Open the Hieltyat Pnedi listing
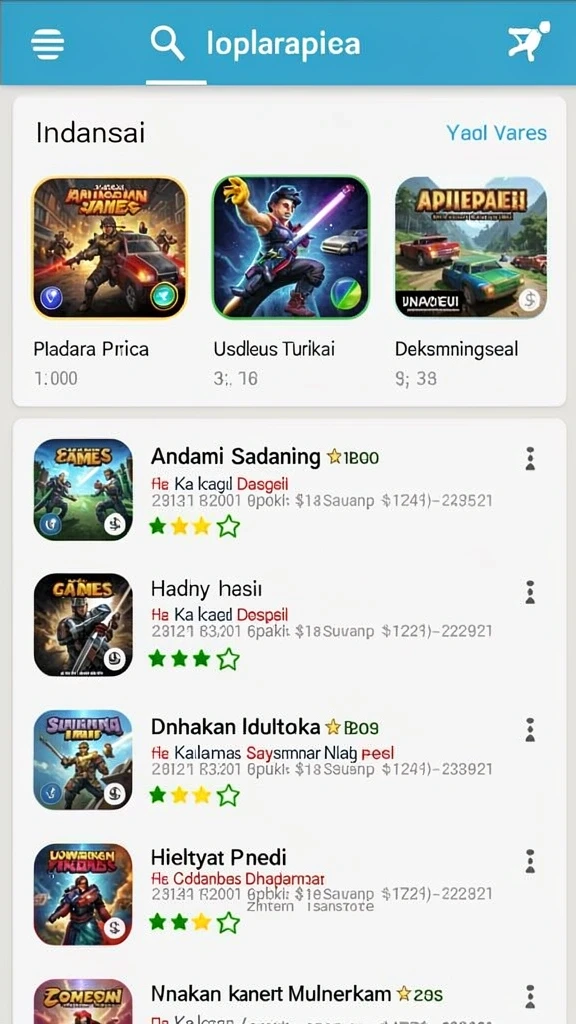The width and height of the screenshot is (576, 1024). coord(289,893)
